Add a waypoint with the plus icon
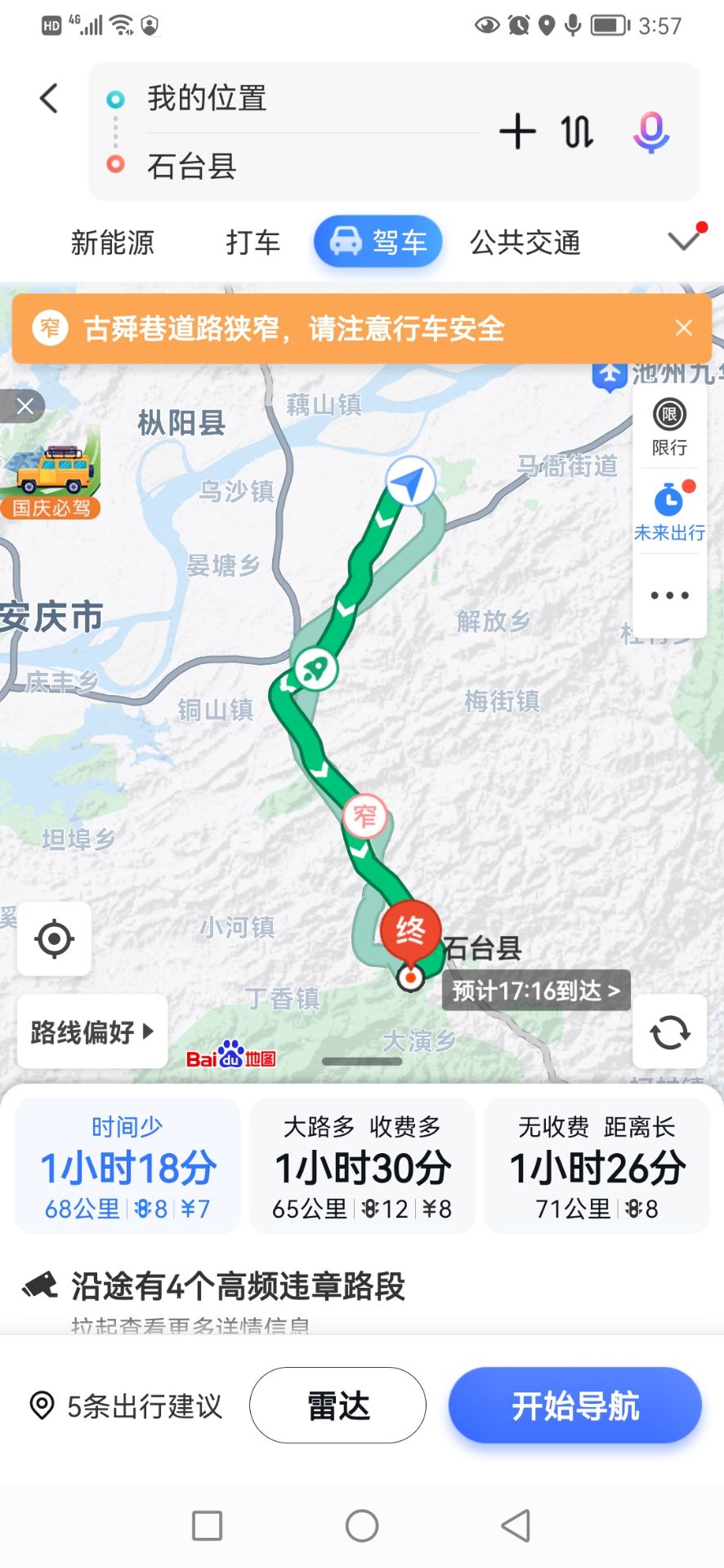 pos(517,131)
